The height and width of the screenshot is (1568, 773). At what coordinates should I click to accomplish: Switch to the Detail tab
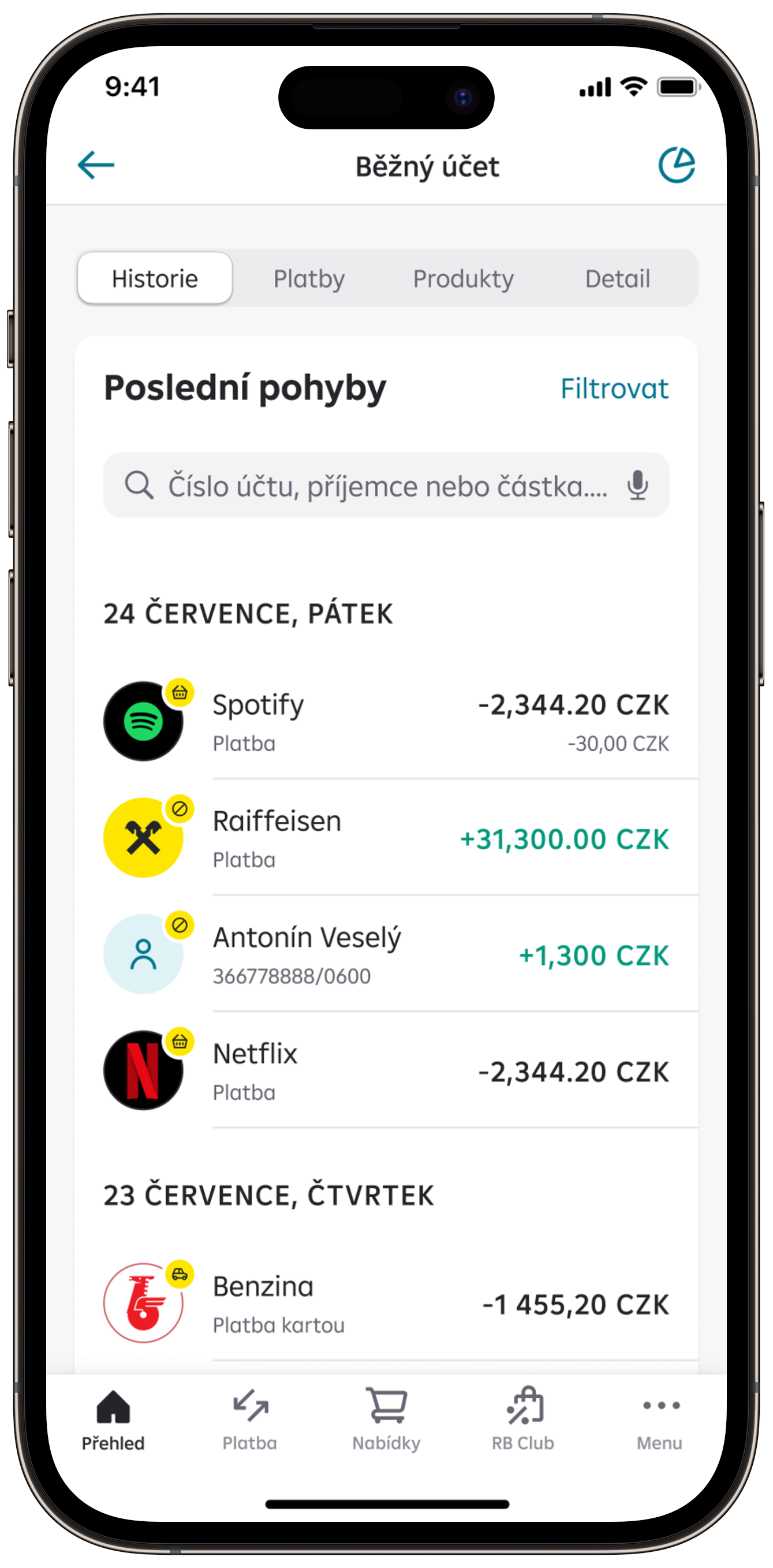(617, 279)
